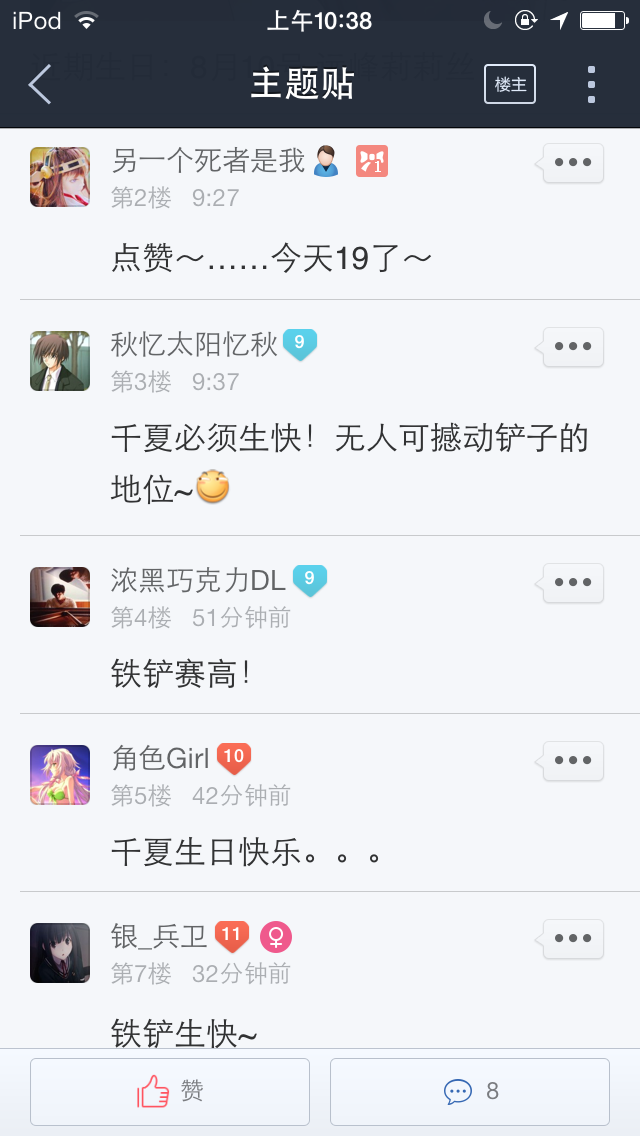Open more options on 第3楼 reply
Image resolution: width=640 pixels, height=1136 pixels.
coord(573,347)
